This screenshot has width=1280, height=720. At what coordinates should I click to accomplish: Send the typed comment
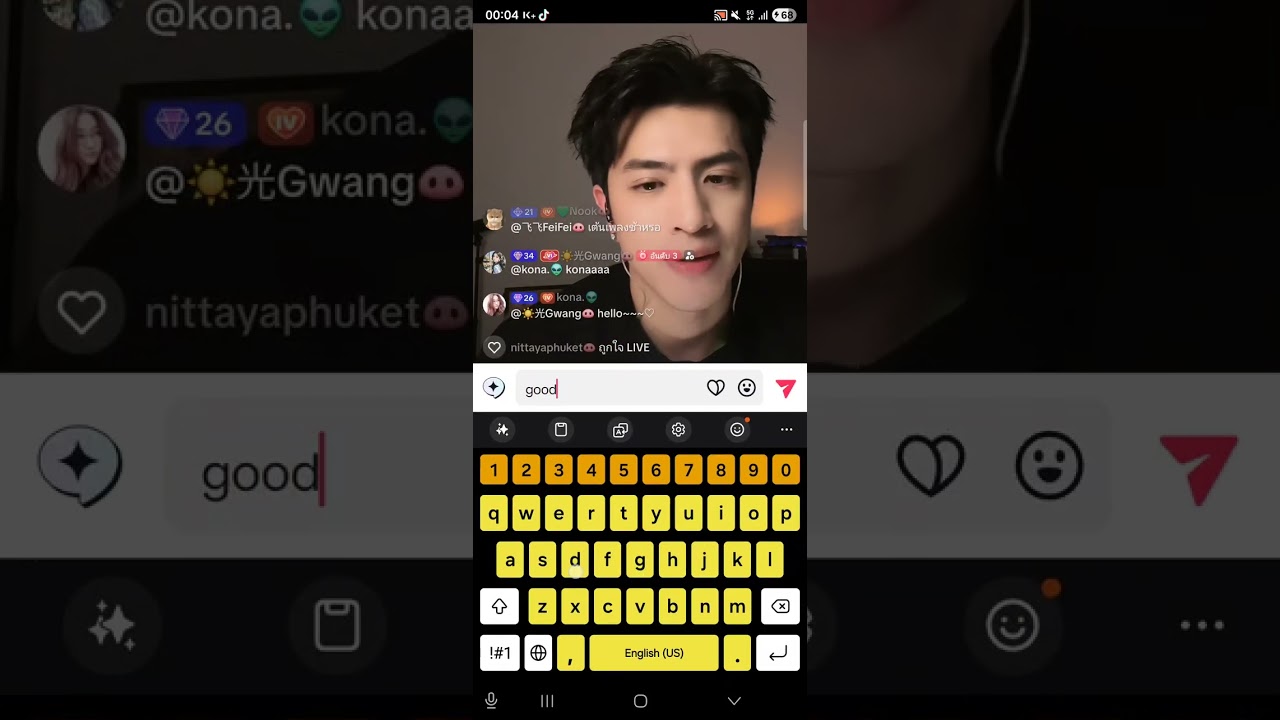tap(785, 389)
